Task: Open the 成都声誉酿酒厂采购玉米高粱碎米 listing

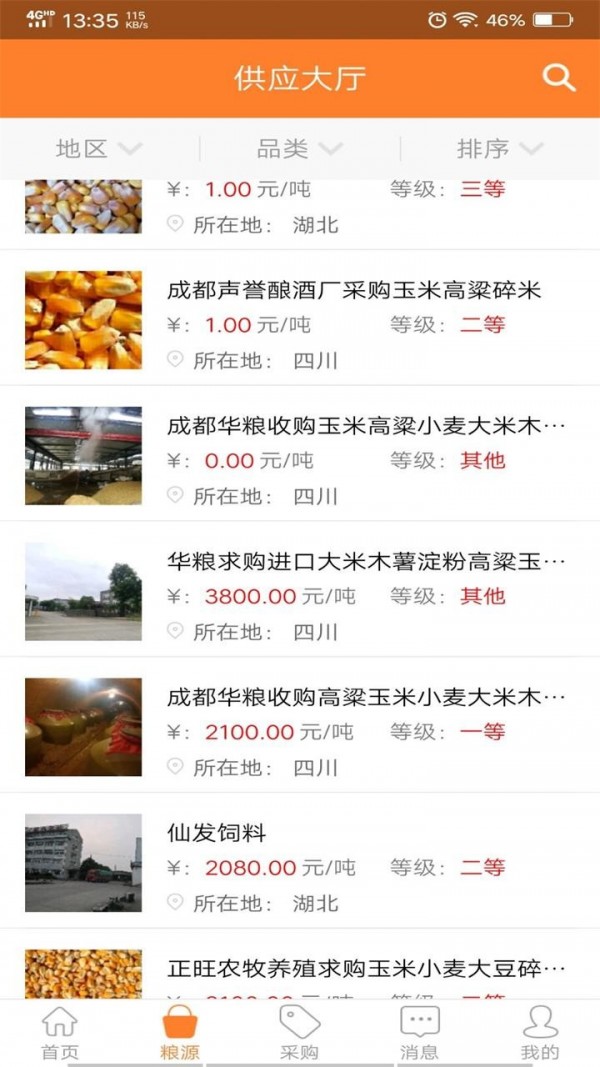Action: point(354,291)
